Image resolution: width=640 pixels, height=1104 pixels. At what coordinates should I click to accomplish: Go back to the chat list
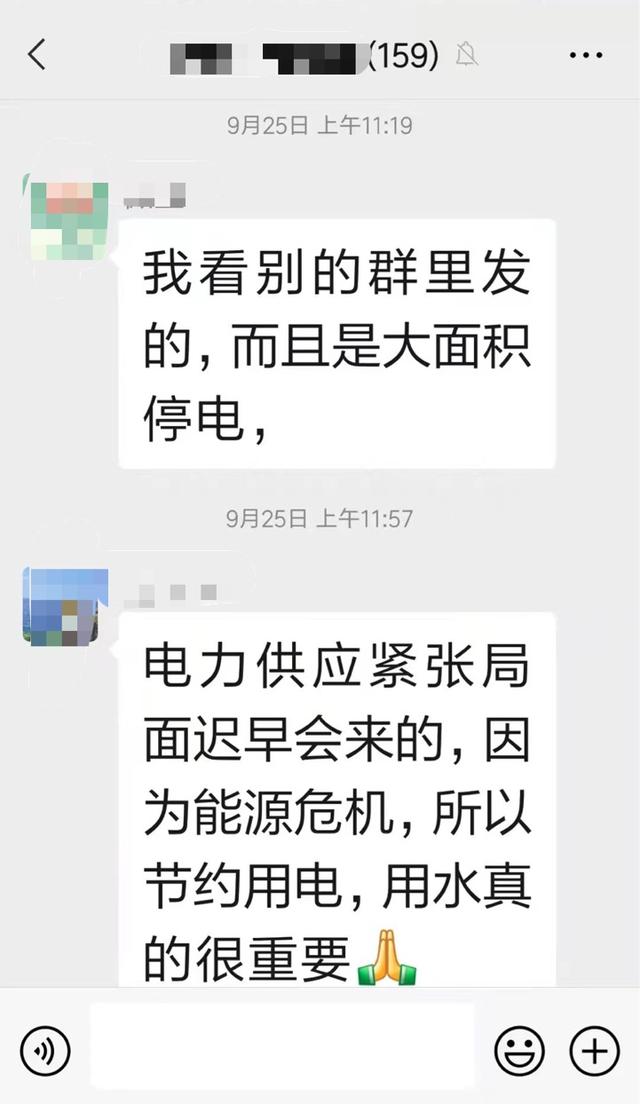tap(37, 55)
